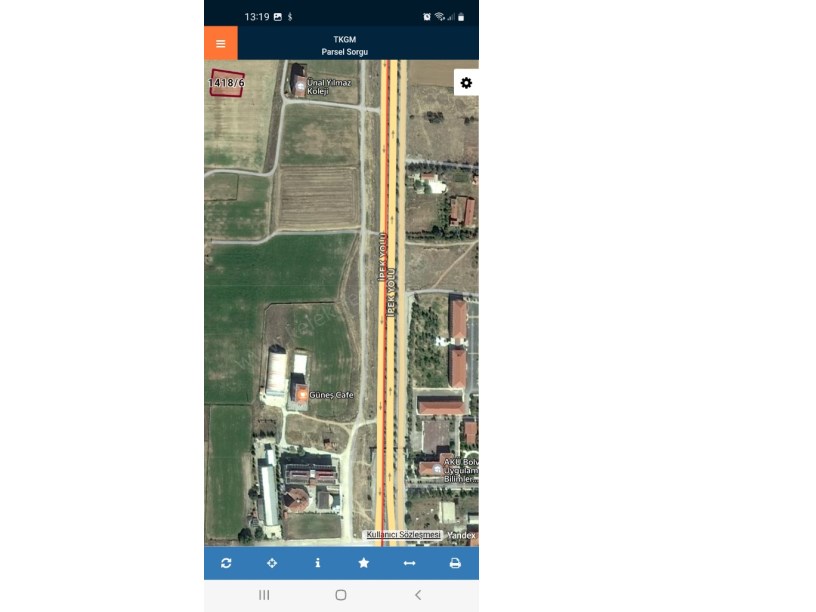Select parcel 1418/6 on map
The image size is (816, 612).
click(227, 83)
